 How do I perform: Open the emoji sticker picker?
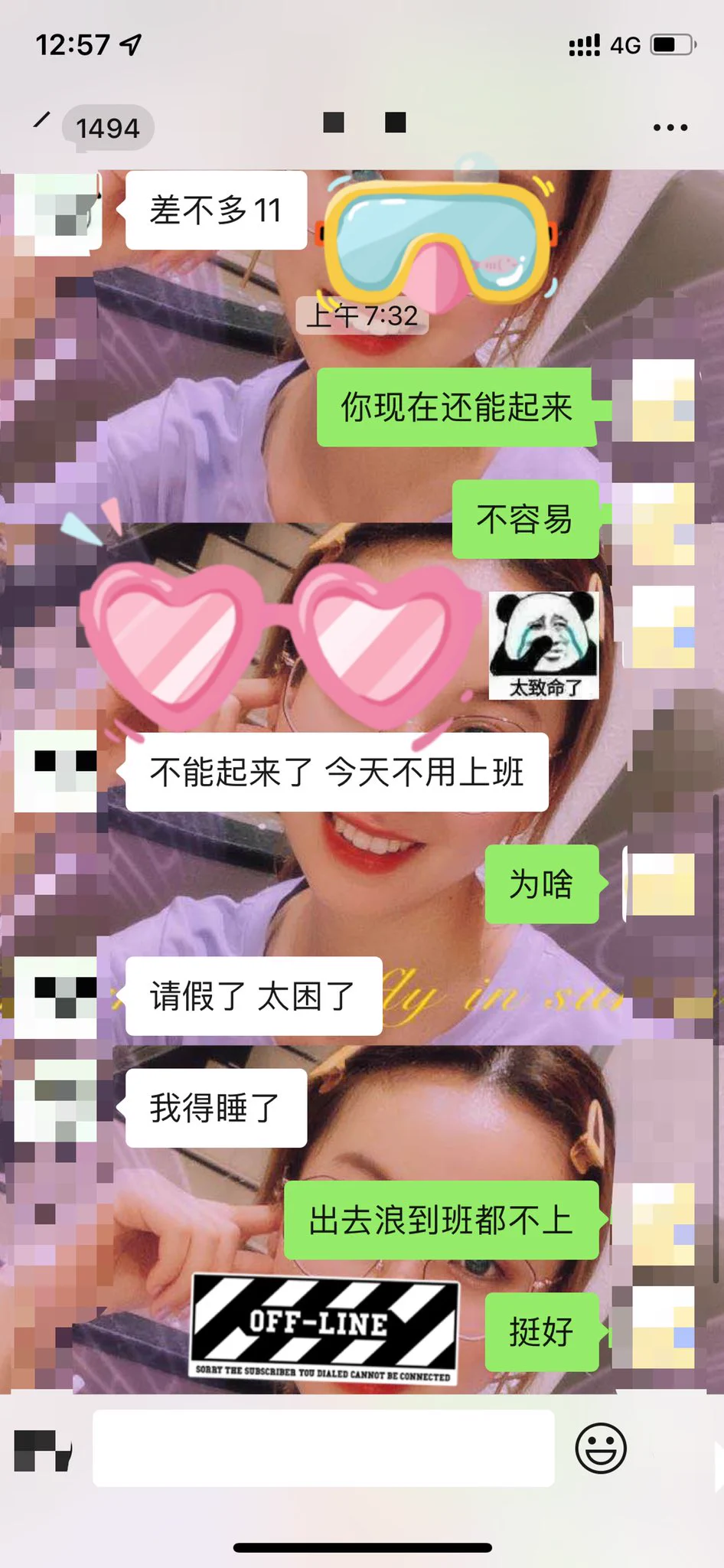click(x=601, y=1448)
